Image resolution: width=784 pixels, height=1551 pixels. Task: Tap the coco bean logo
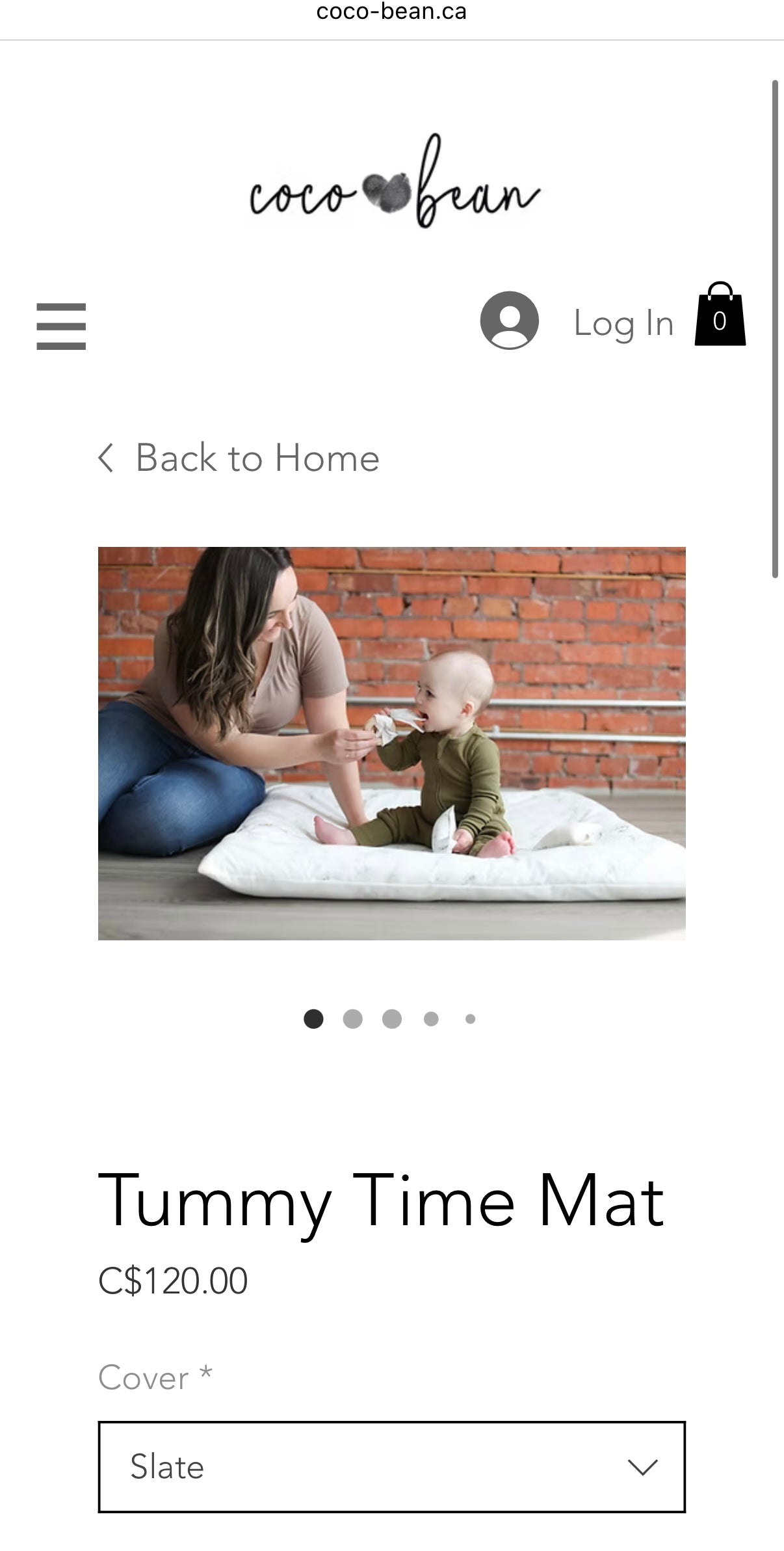(395, 184)
